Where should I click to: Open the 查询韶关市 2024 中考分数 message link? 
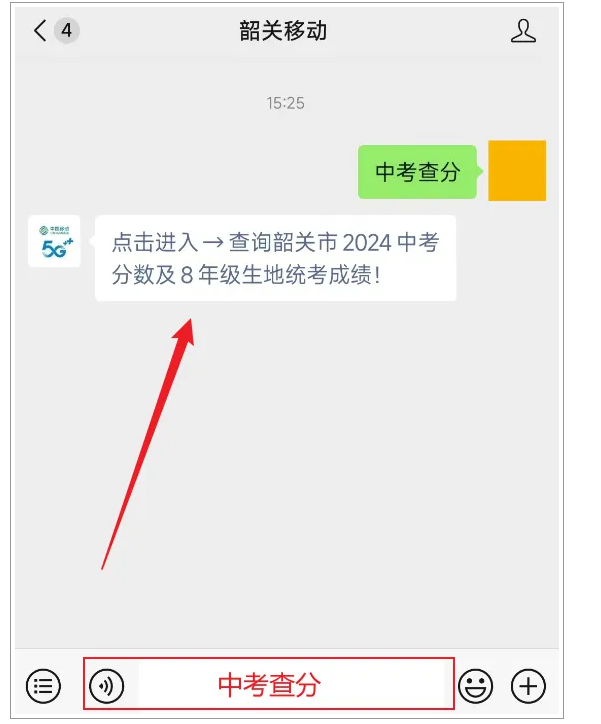275,258
